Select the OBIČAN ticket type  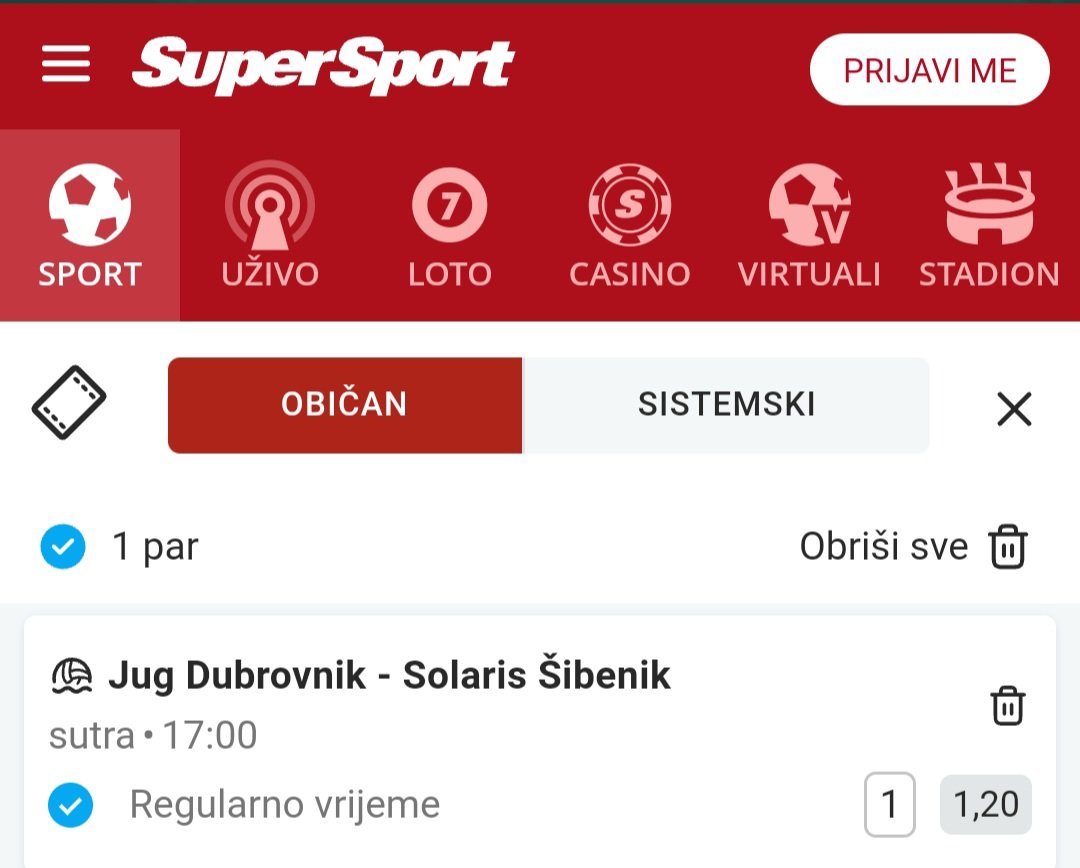[345, 405]
